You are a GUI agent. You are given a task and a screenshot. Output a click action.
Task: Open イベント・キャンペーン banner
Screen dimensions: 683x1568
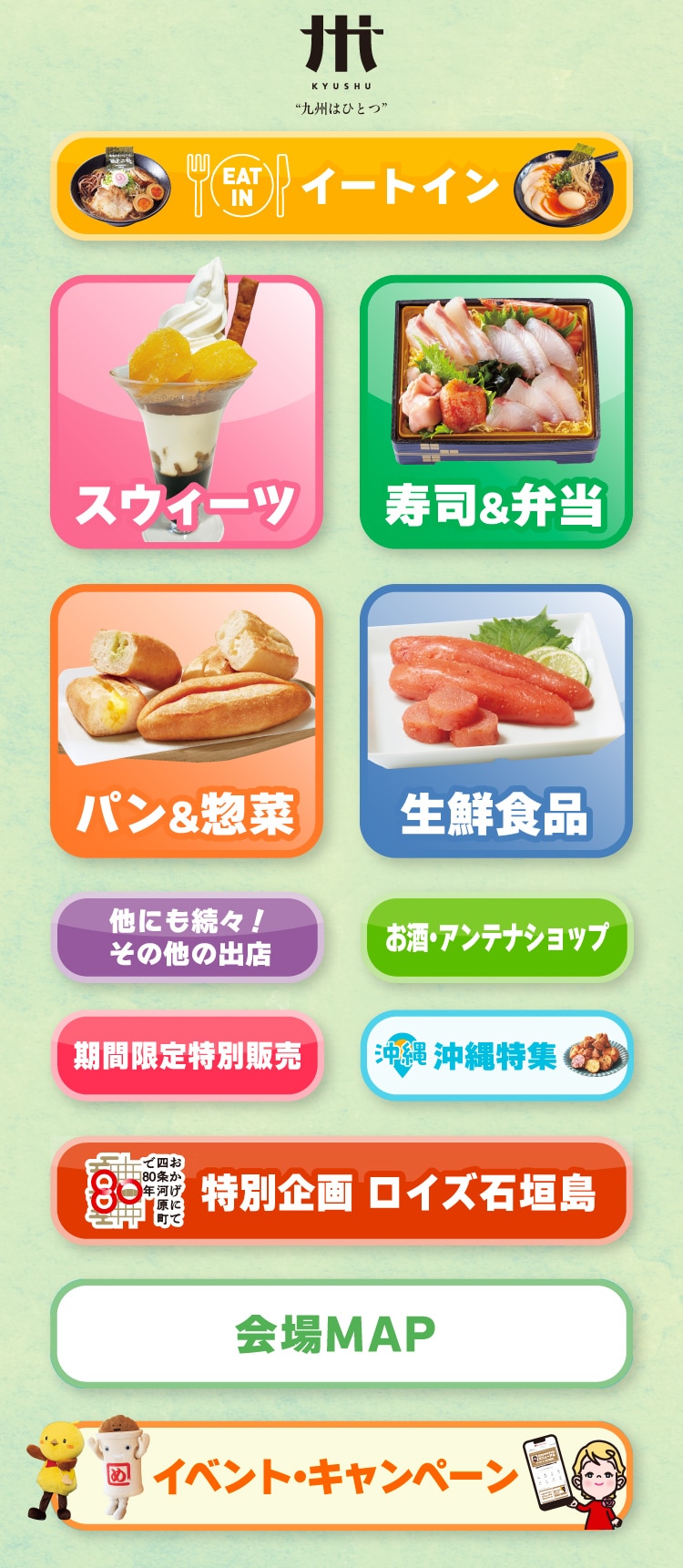[x=341, y=1475]
